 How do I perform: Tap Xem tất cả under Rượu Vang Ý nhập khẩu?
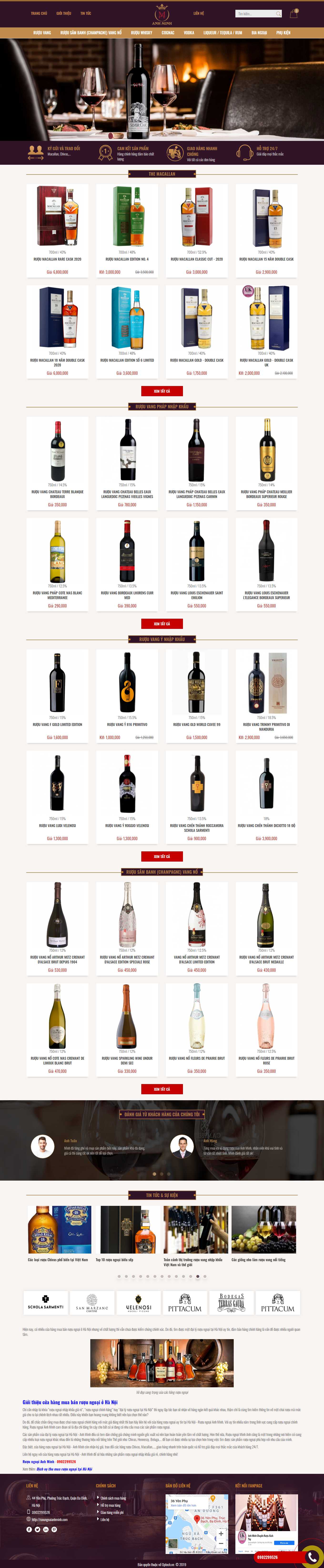(162, 856)
